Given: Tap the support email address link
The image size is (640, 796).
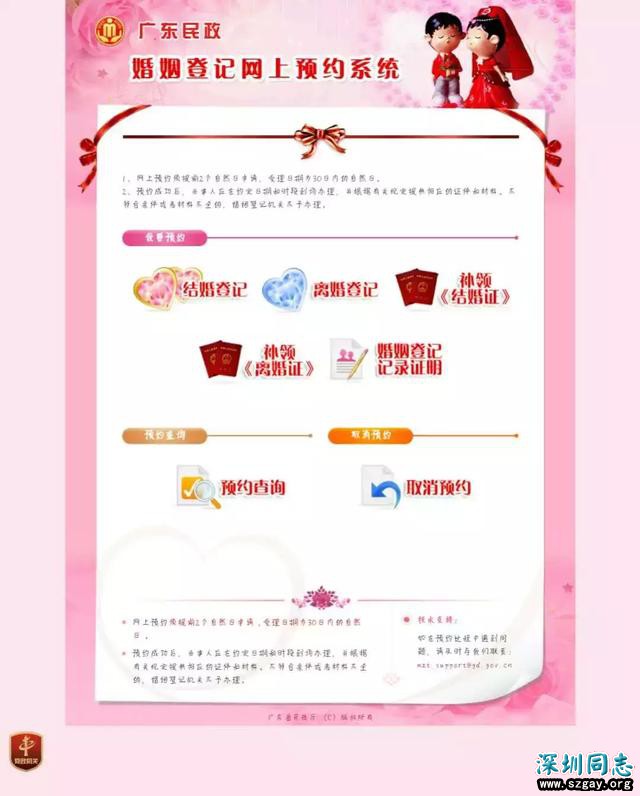Looking at the screenshot, I should click(464, 664).
